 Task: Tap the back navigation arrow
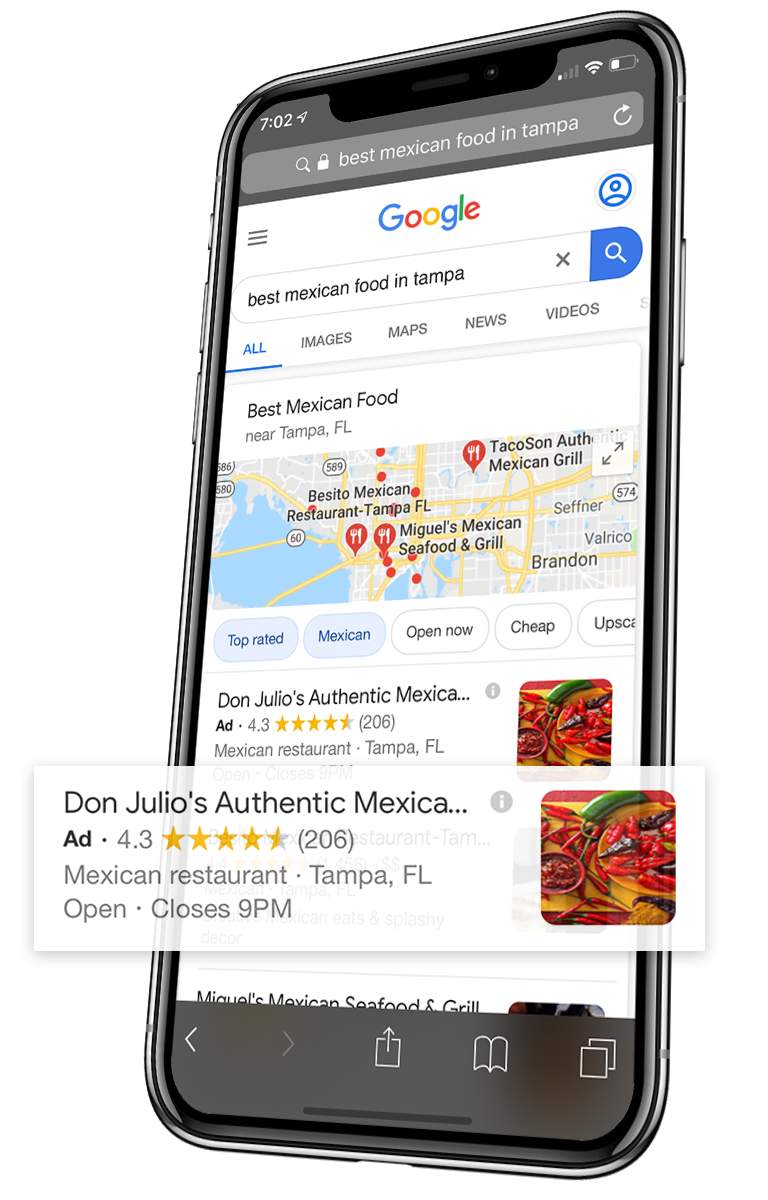click(191, 1040)
